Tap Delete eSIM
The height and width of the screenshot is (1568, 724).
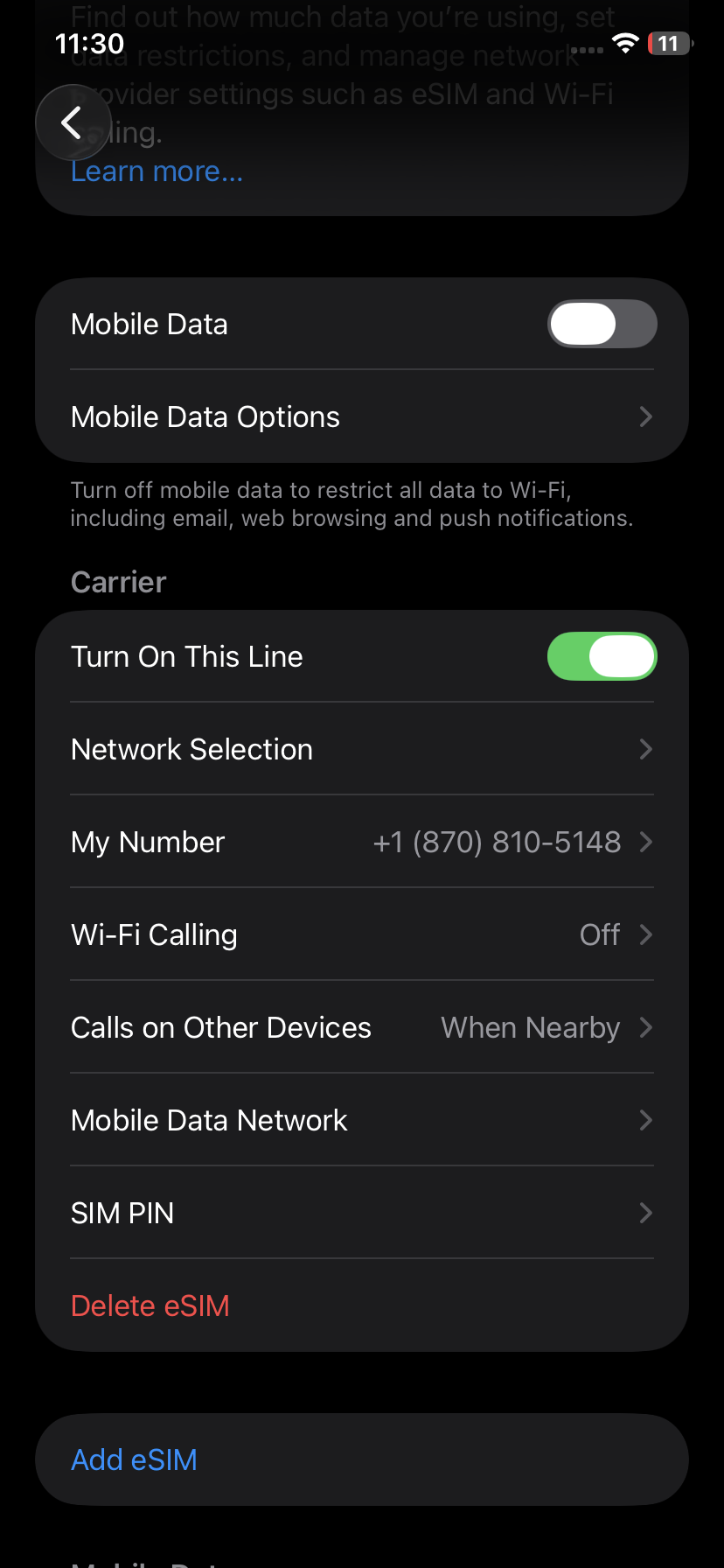click(x=150, y=1305)
